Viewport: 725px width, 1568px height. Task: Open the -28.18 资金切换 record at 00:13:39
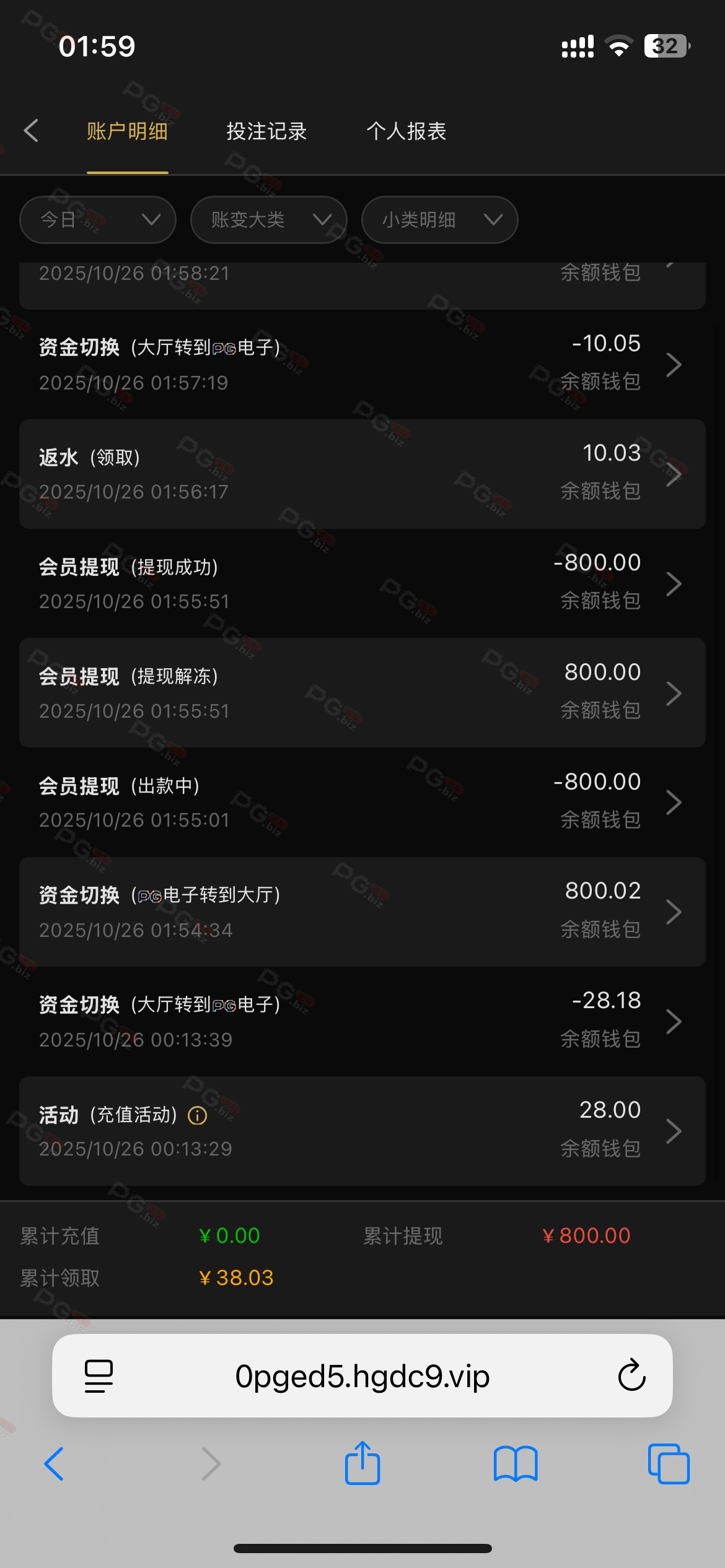[362, 1021]
